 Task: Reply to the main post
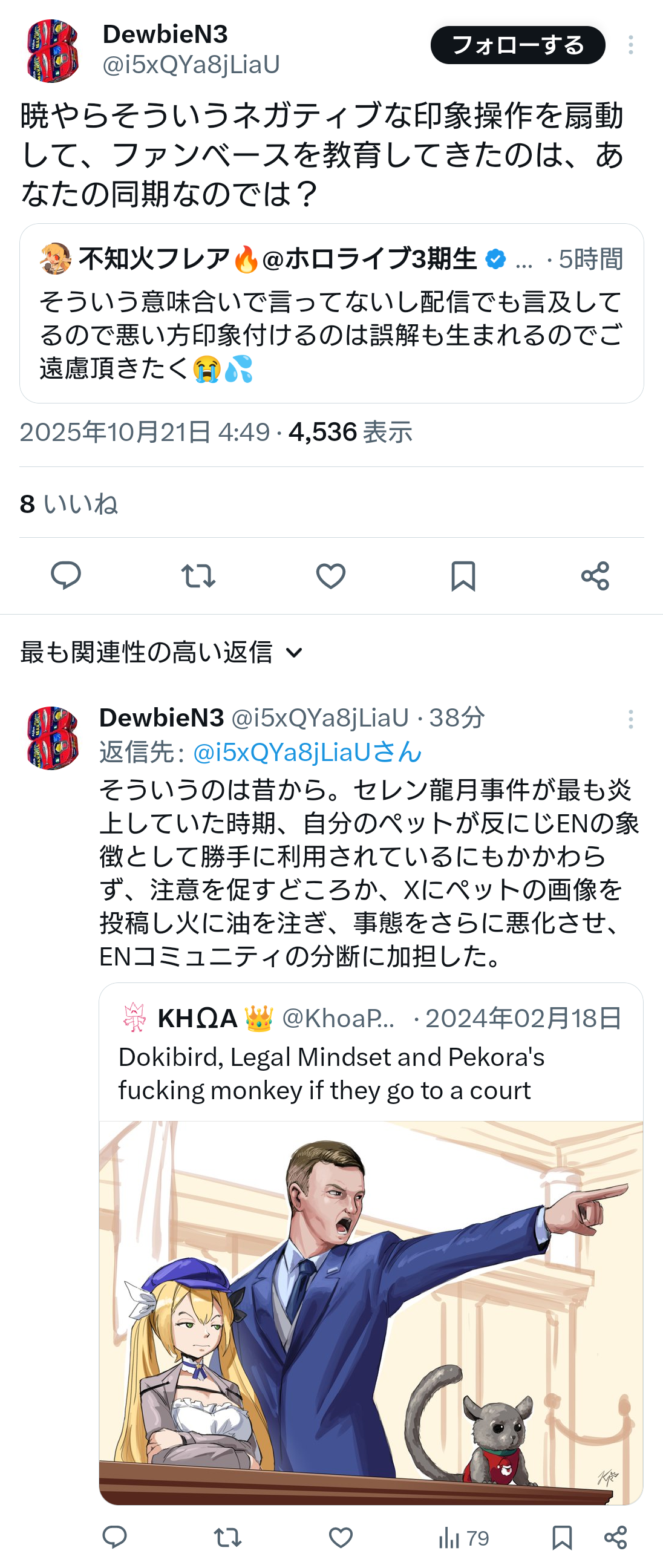click(x=66, y=575)
